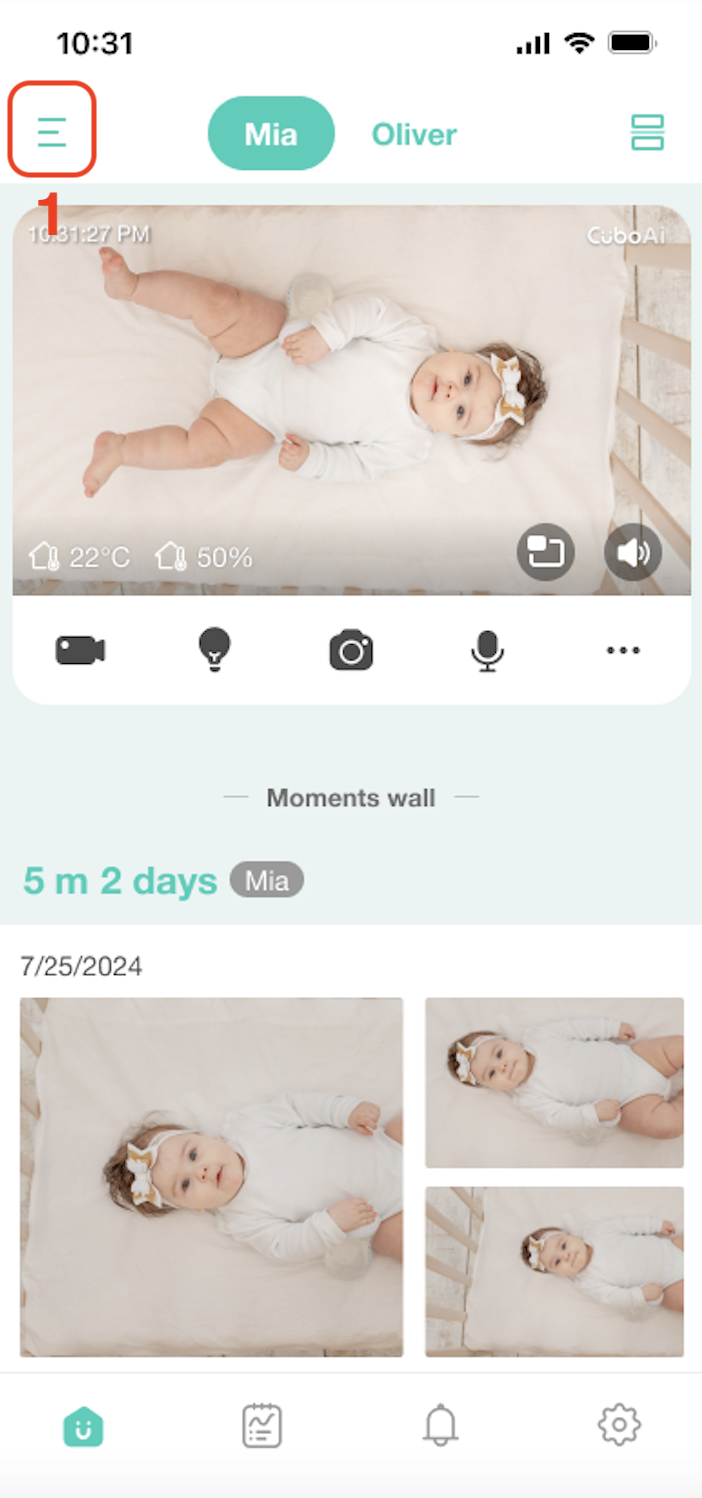The width and height of the screenshot is (702, 1498).
Task: Open the side menu drawer
Action: point(52,131)
